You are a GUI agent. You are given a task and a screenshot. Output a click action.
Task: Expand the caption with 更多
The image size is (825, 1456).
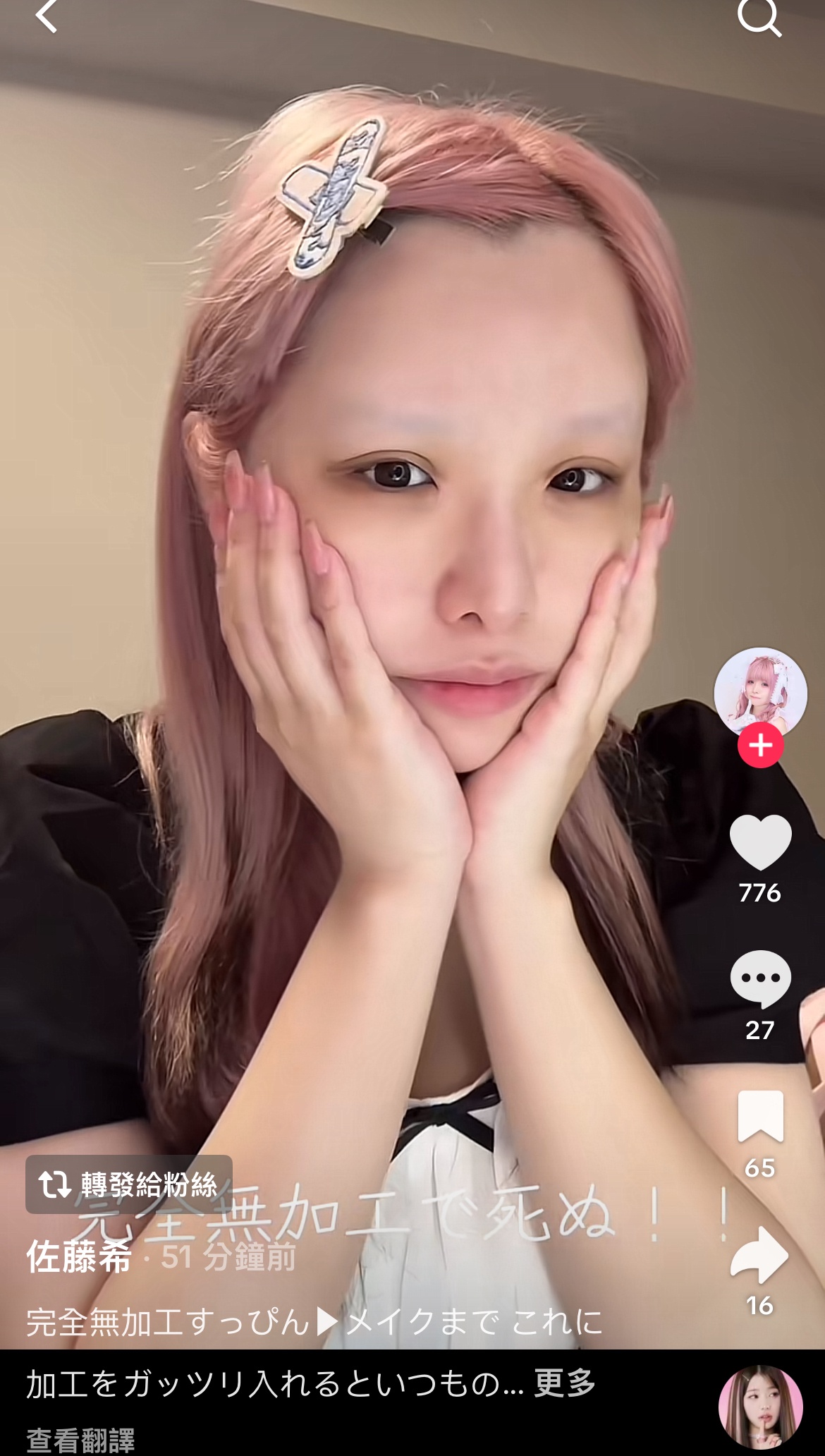click(x=565, y=1383)
